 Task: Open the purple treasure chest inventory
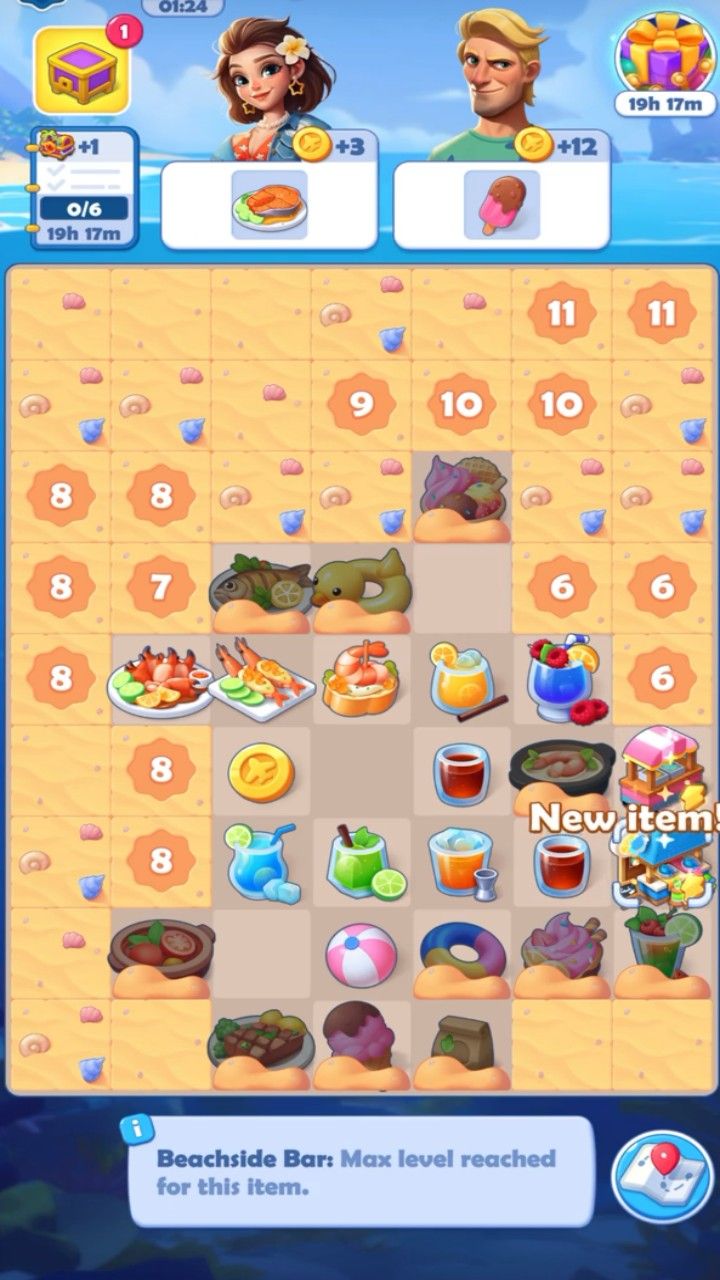[x=82, y=70]
